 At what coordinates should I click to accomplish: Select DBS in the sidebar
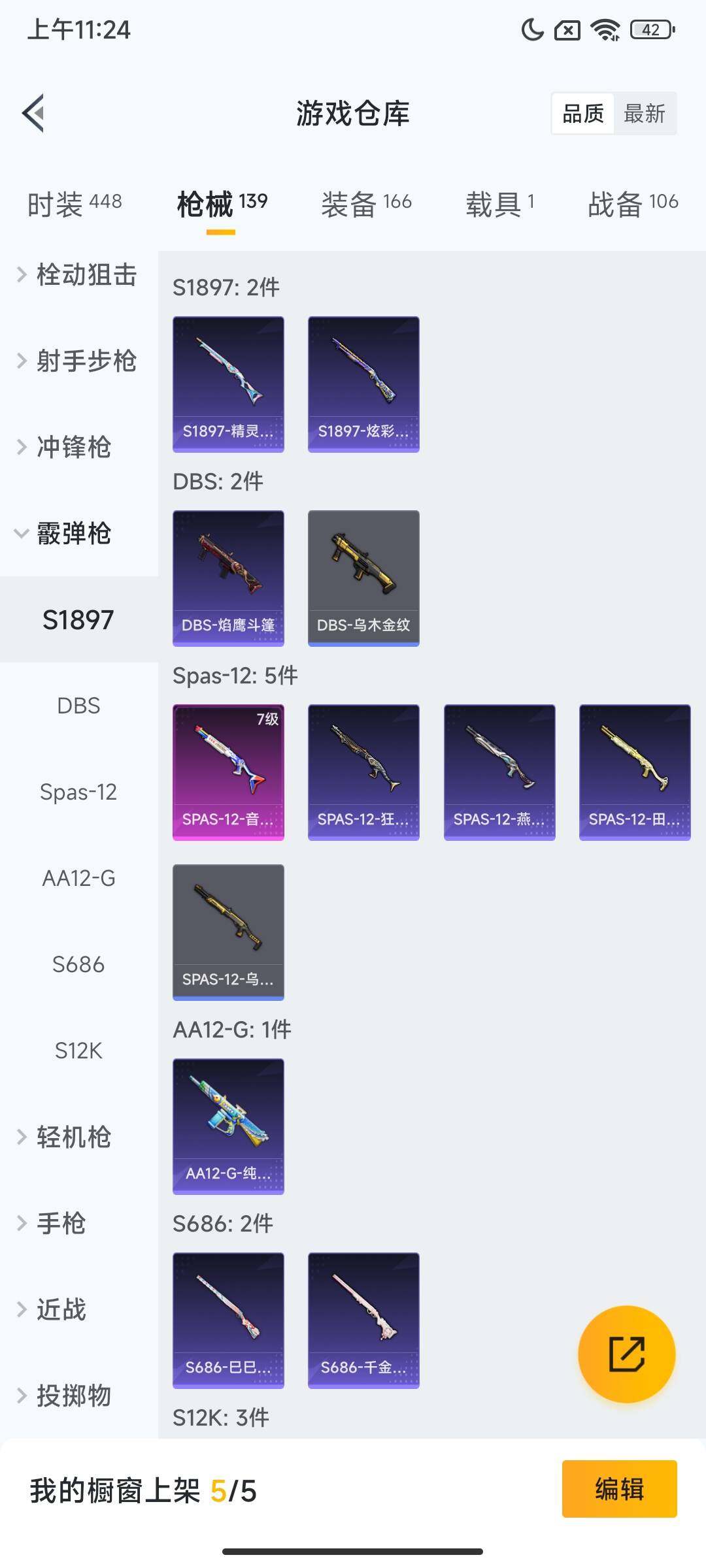pyautogui.click(x=78, y=706)
